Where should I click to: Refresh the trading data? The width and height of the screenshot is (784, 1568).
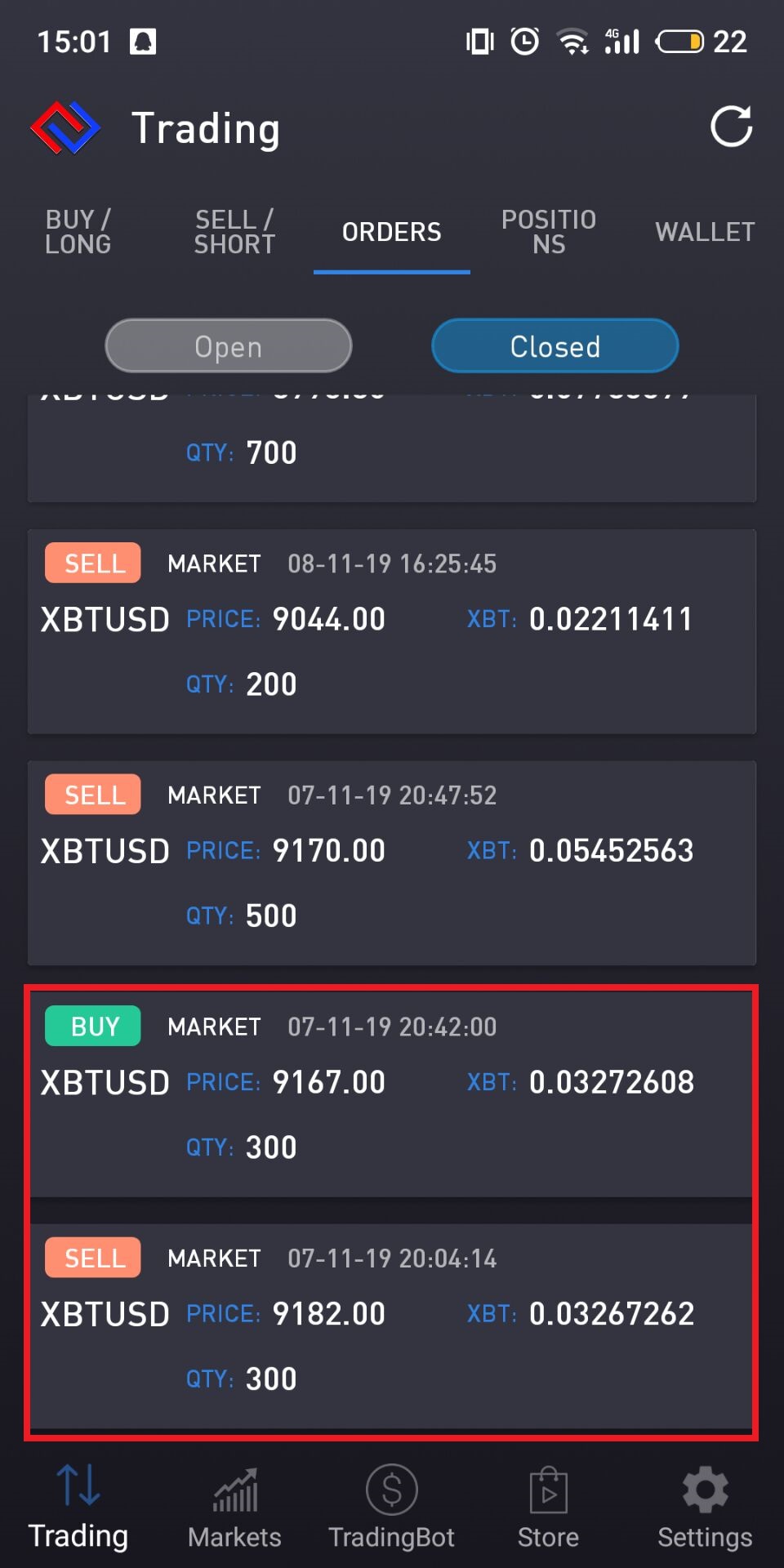731,127
